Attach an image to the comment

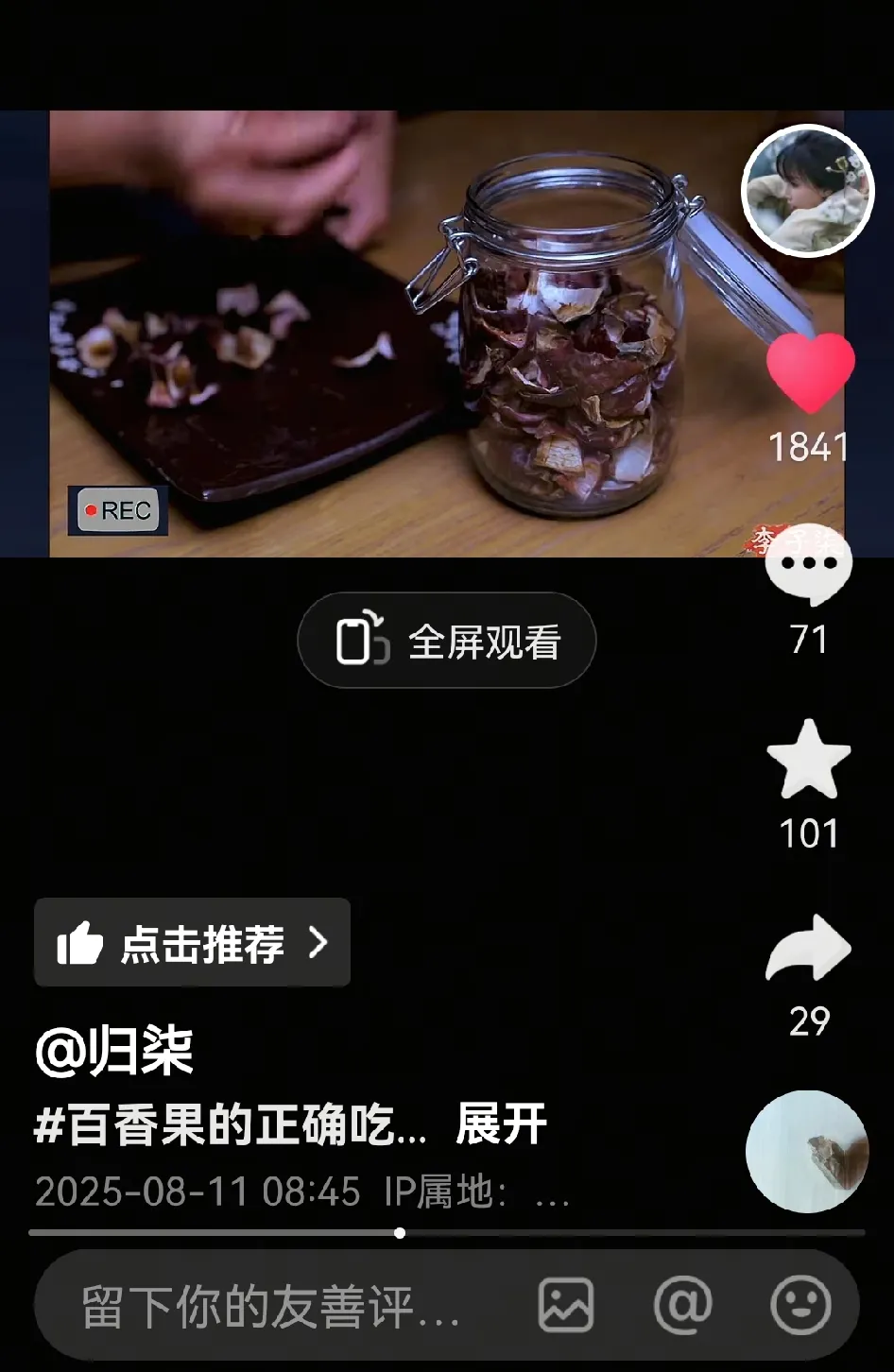tap(566, 1306)
